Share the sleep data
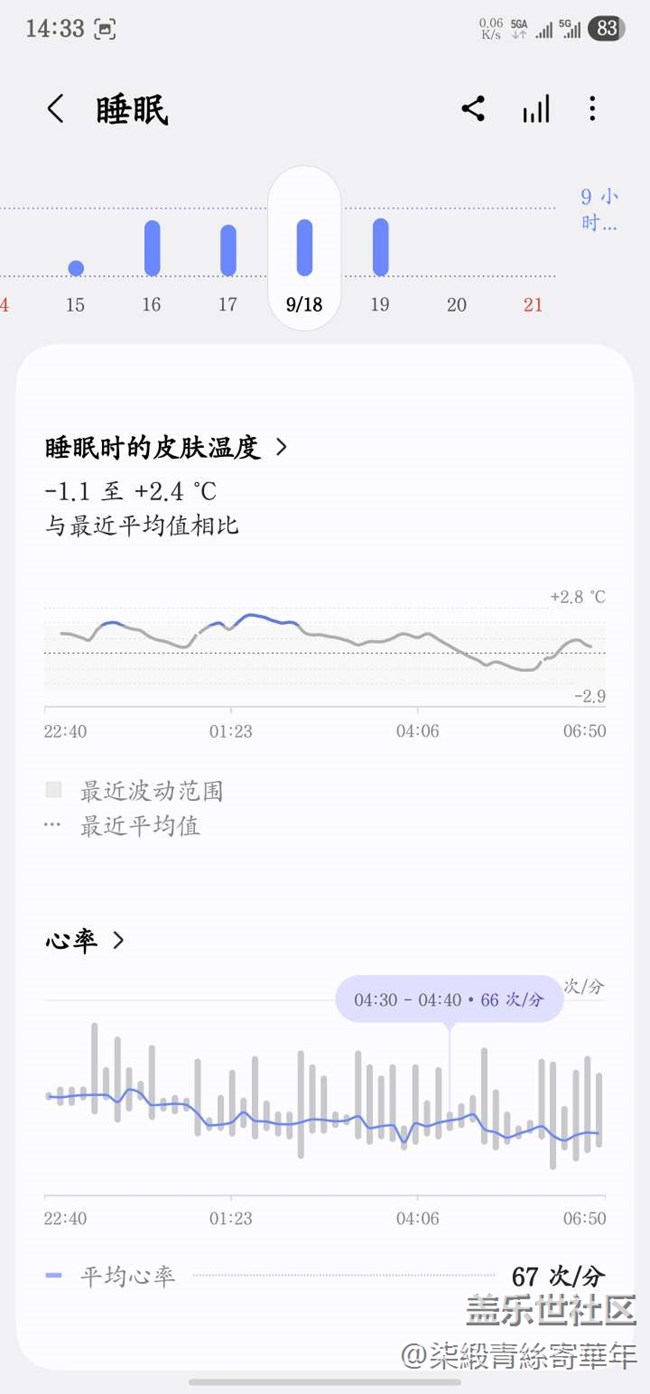 pyautogui.click(x=473, y=109)
